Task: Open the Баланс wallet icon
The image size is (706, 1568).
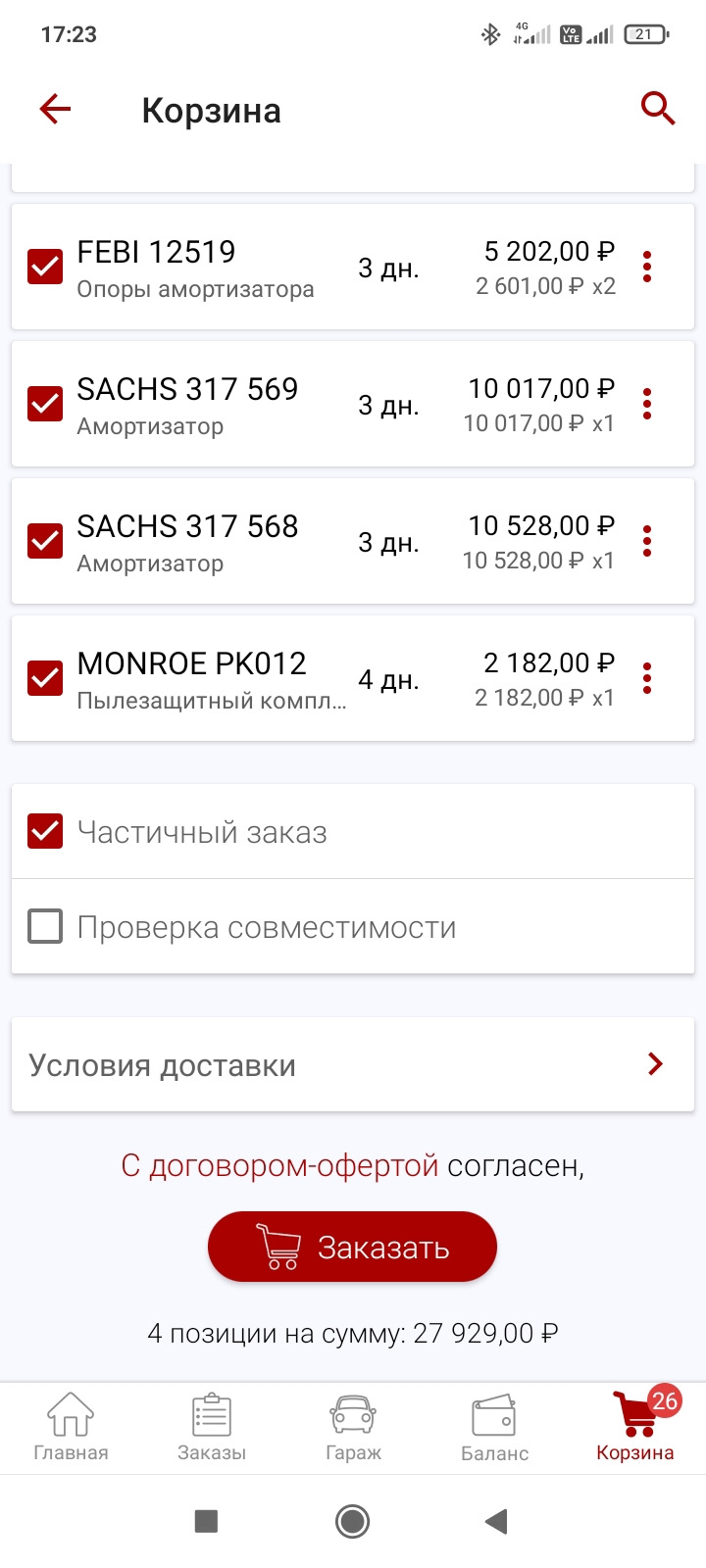Action: 494,1414
